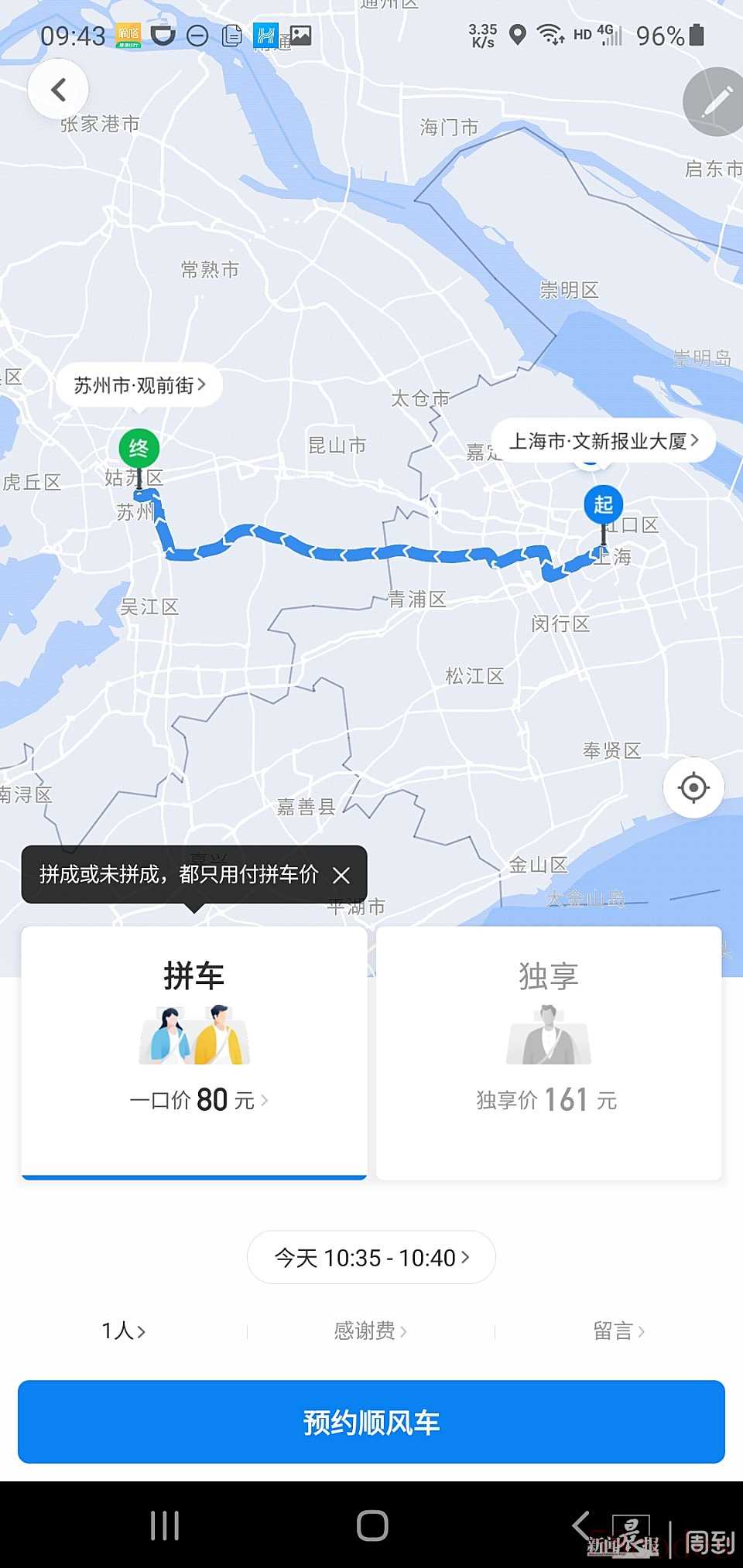Leave a 留言 message for driver
Screen dimensions: 743x1568
tap(618, 1331)
